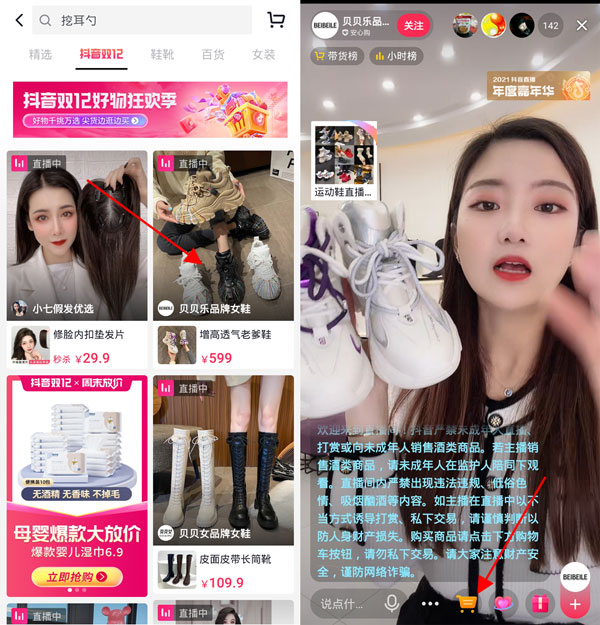The image size is (600, 625).
Task: Open the 抖音双12好物狂欢季 banner
Action: pyautogui.click(x=150, y=109)
